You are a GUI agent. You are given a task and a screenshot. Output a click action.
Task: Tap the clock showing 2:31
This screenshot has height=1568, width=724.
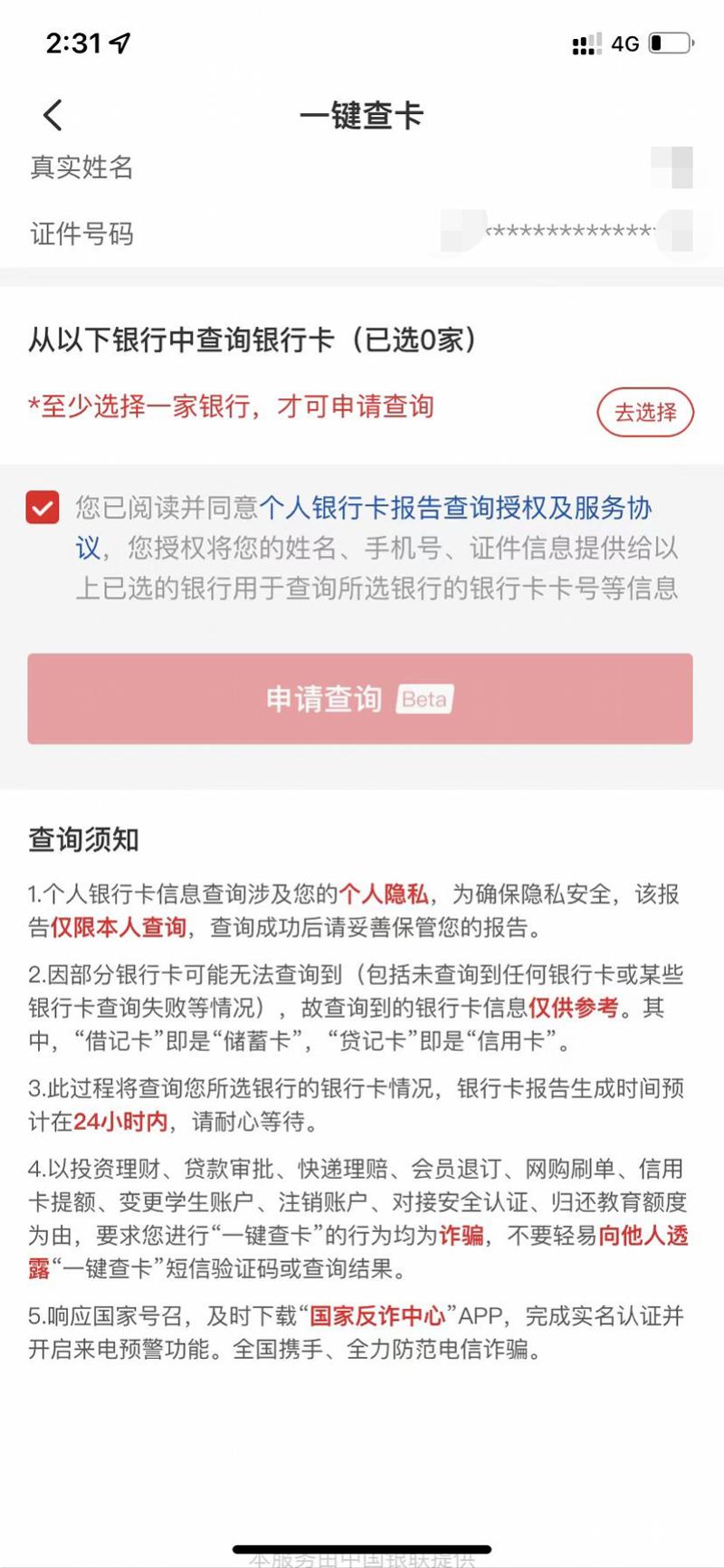point(72,43)
